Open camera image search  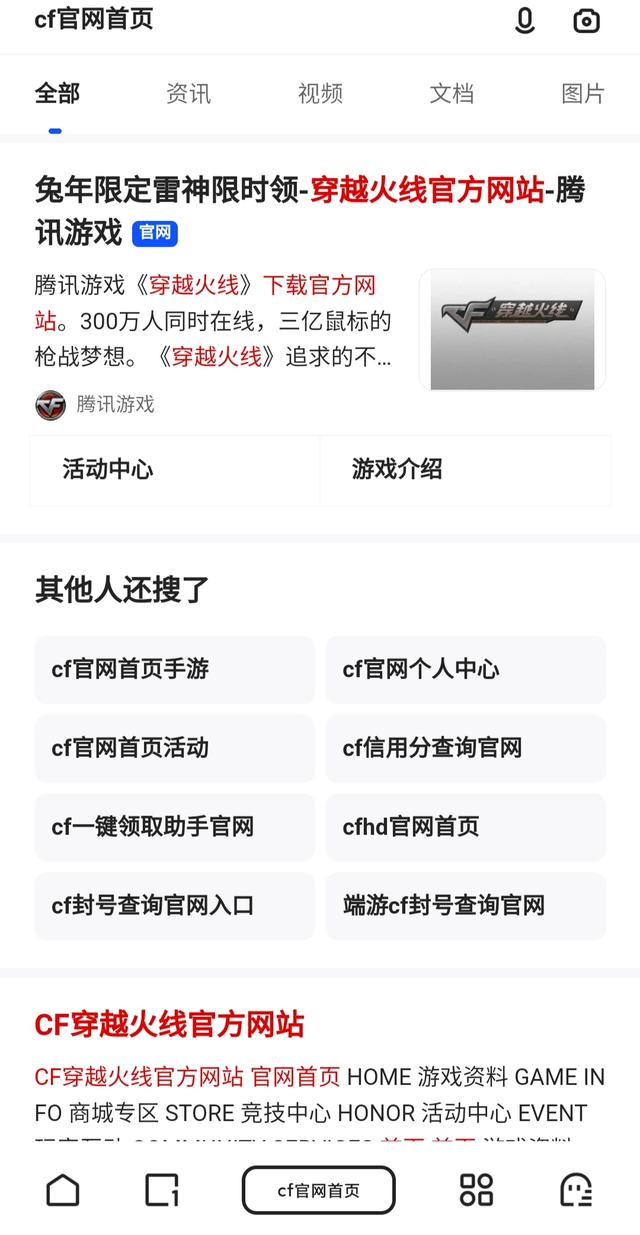[586, 20]
